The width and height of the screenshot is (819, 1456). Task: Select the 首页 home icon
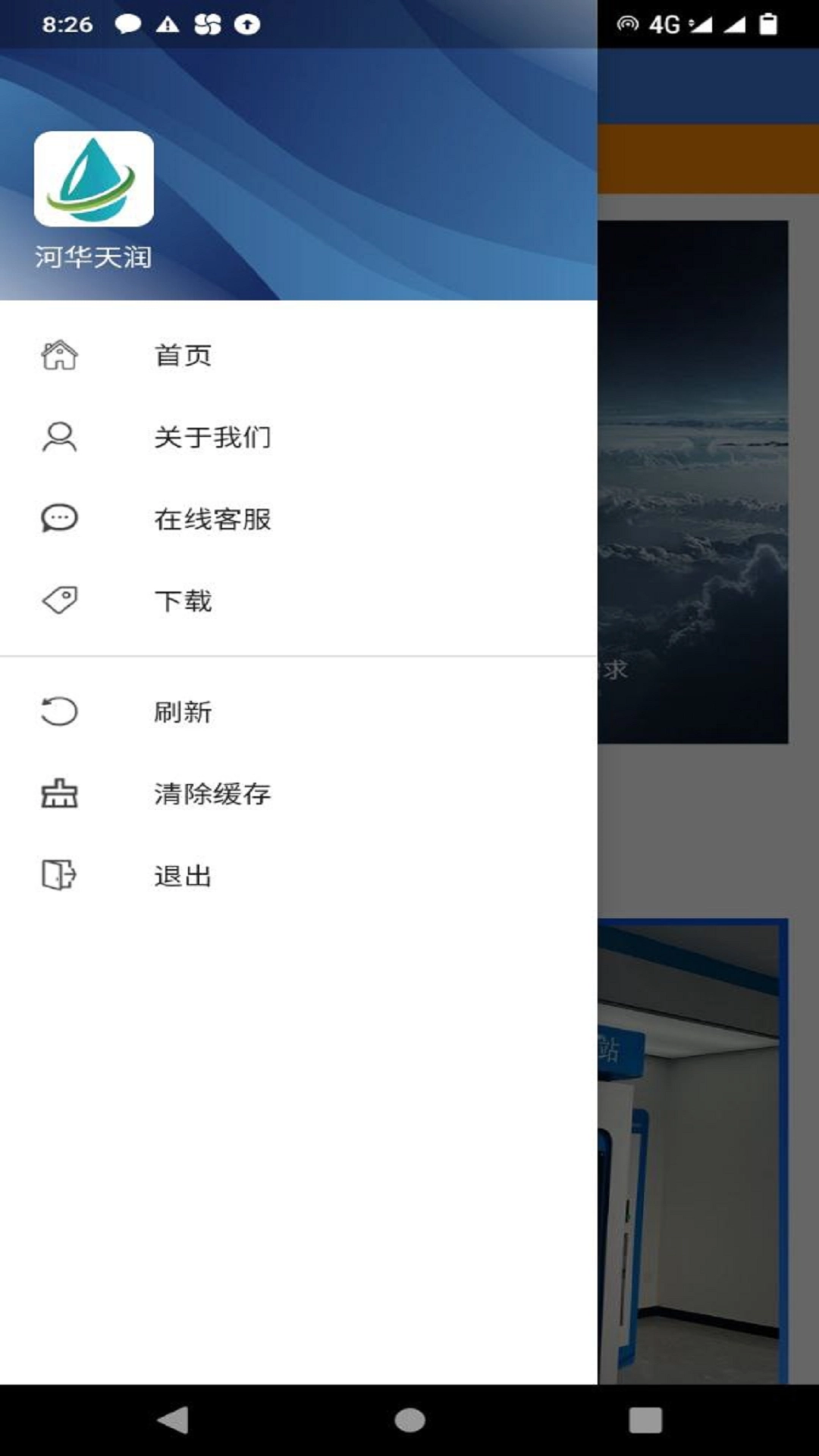(59, 353)
